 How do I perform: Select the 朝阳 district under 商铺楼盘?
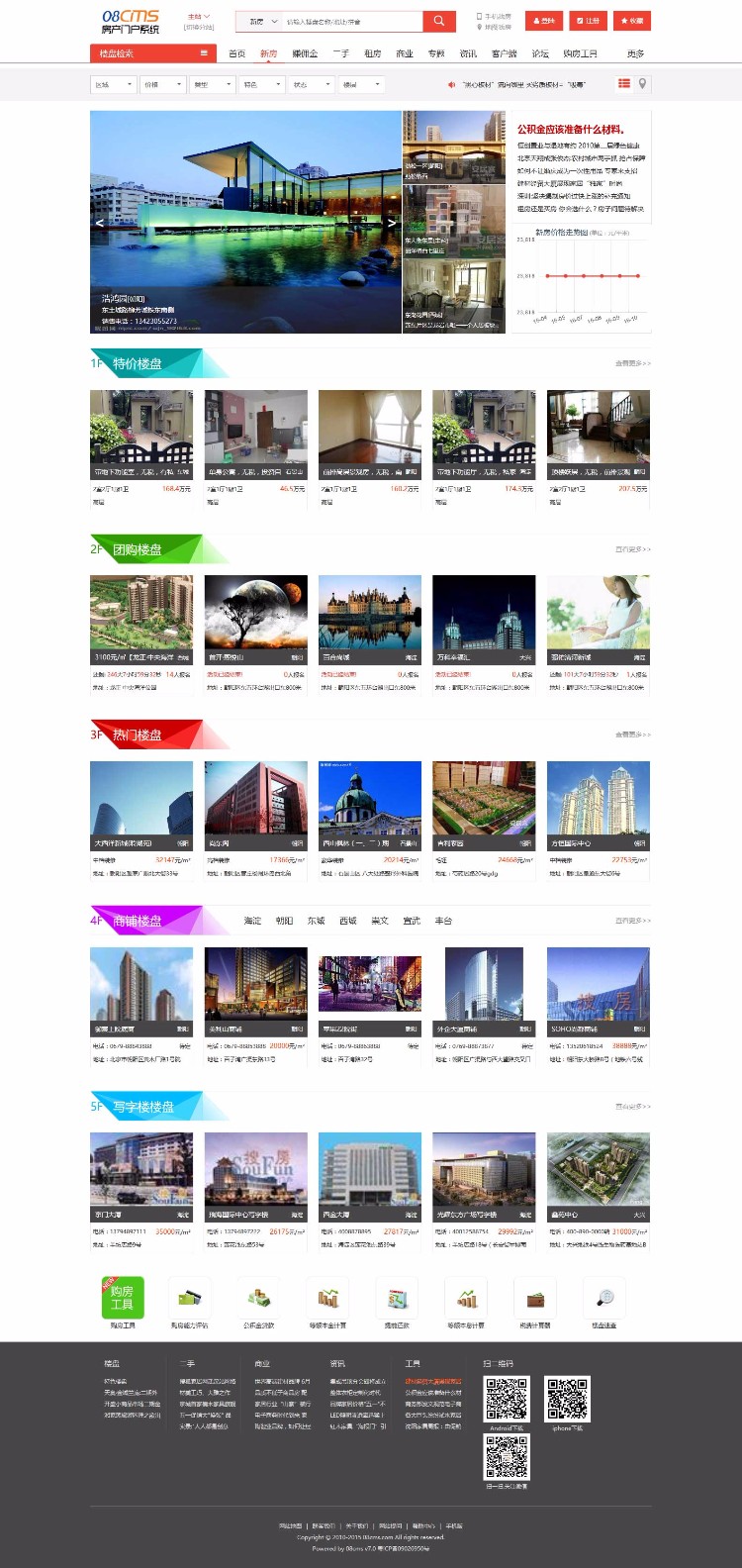coord(284,921)
